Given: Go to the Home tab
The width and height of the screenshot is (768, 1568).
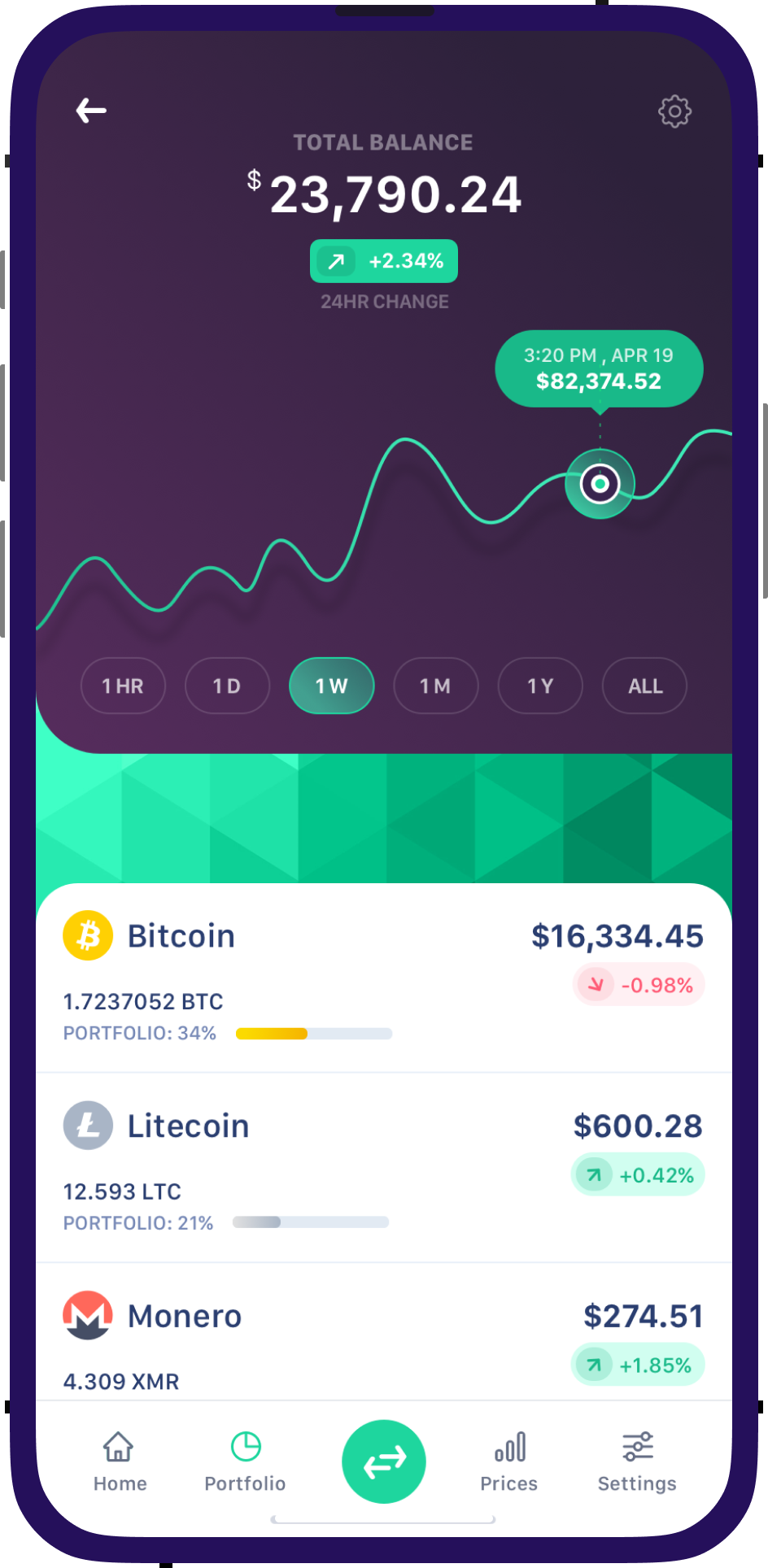Looking at the screenshot, I should click(120, 1461).
